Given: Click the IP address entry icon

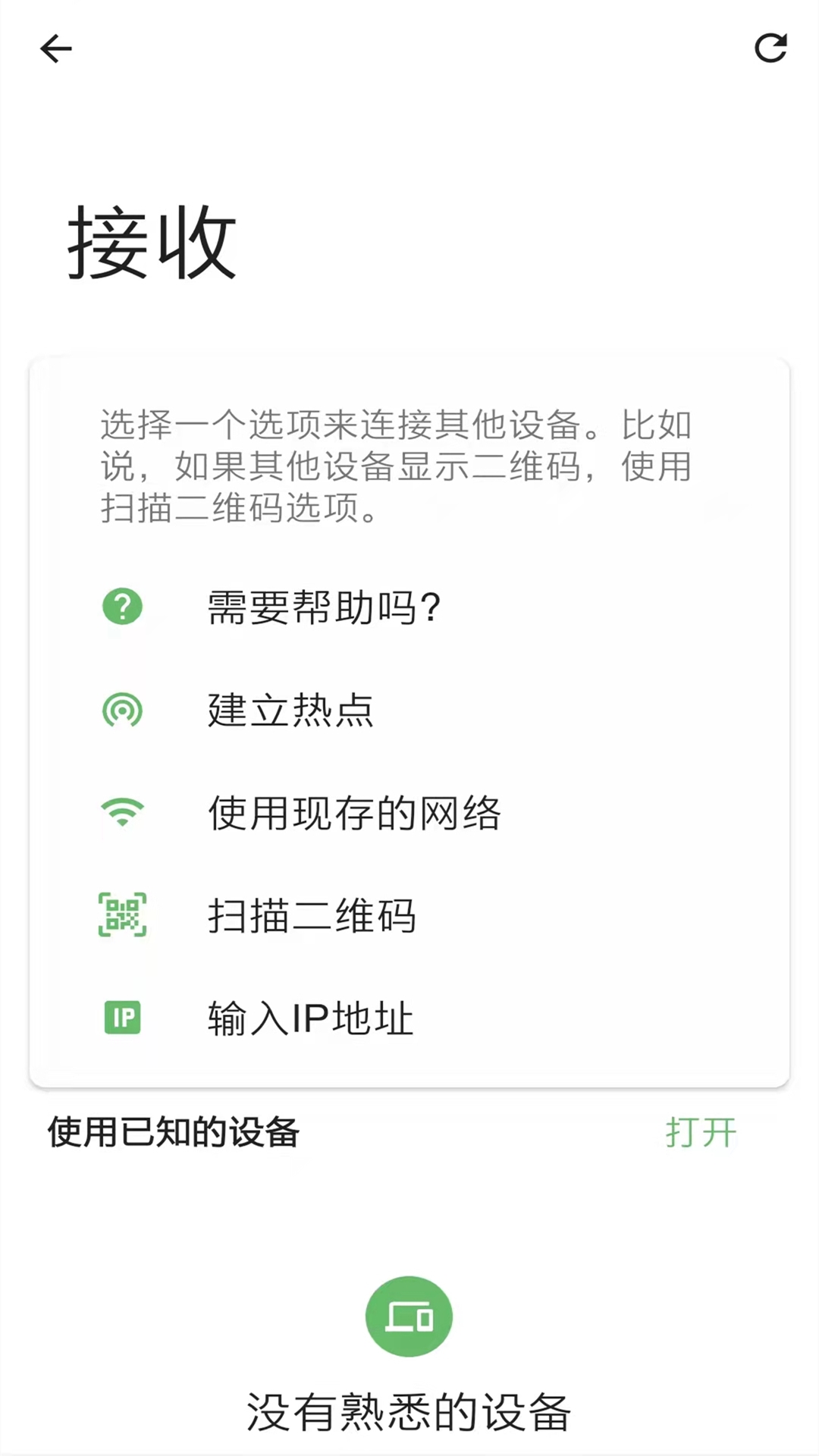Looking at the screenshot, I should tap(122, 1018).
